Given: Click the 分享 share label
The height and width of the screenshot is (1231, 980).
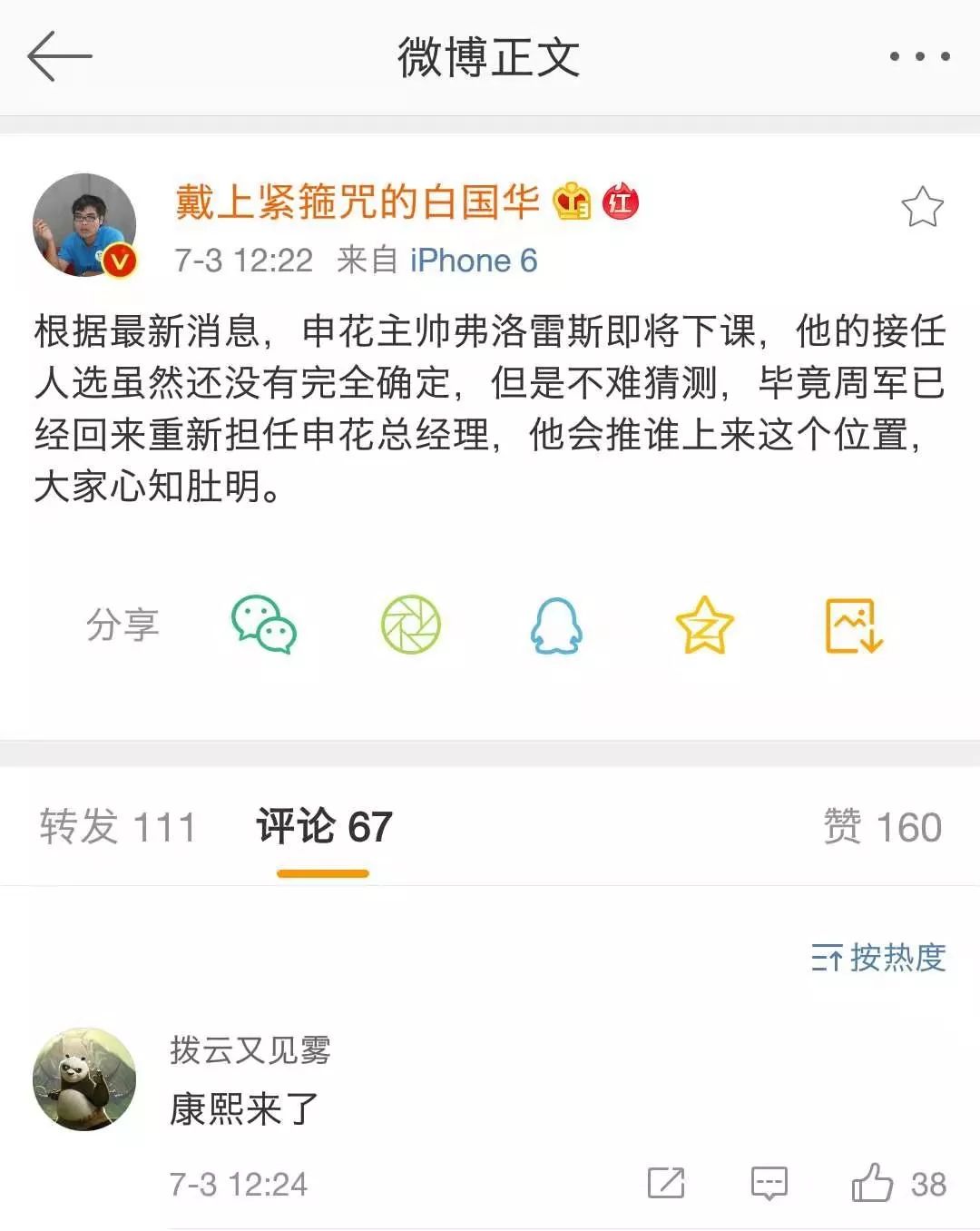Looking at the screenshot, I should coord(122,624).
